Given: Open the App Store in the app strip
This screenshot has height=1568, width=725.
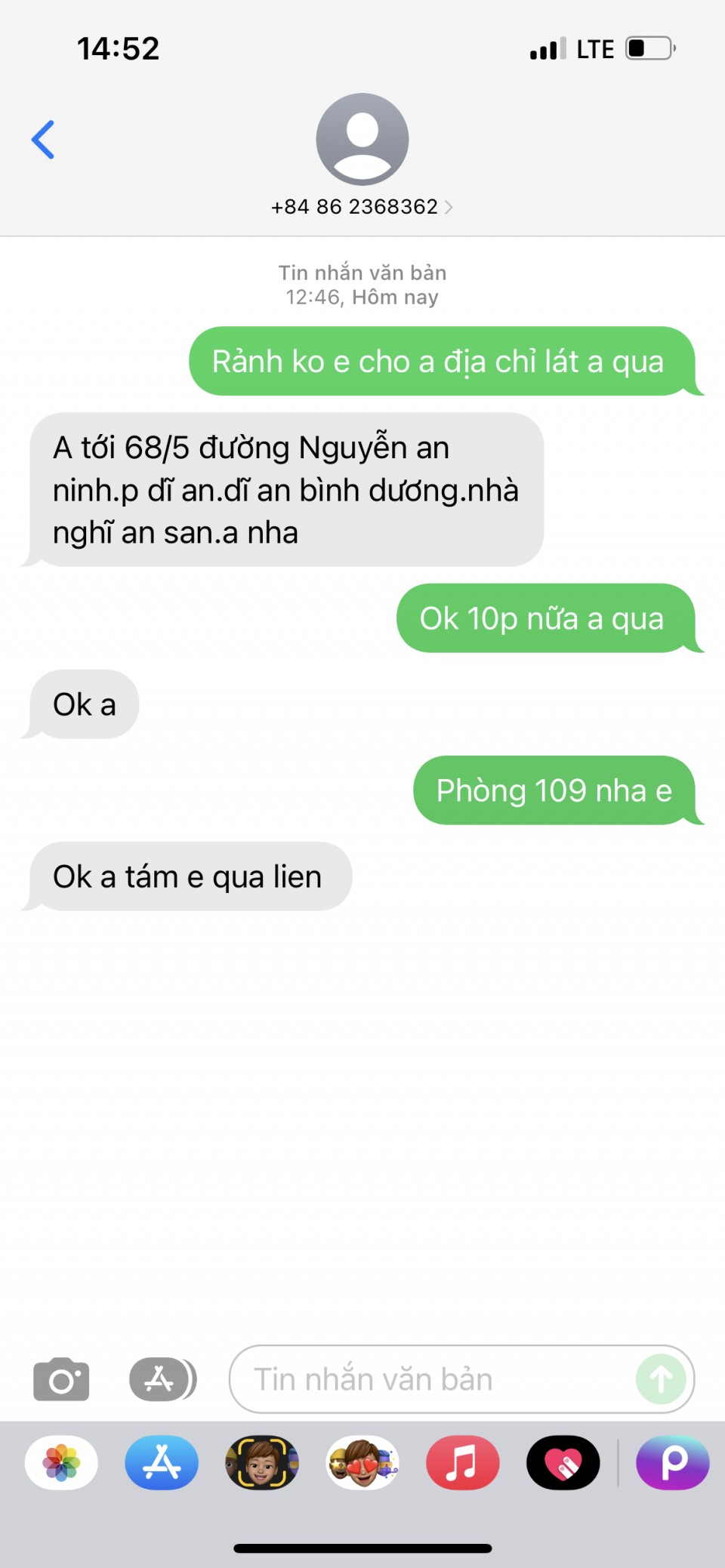Looking at the screenshot, I should pos(162,1463).
